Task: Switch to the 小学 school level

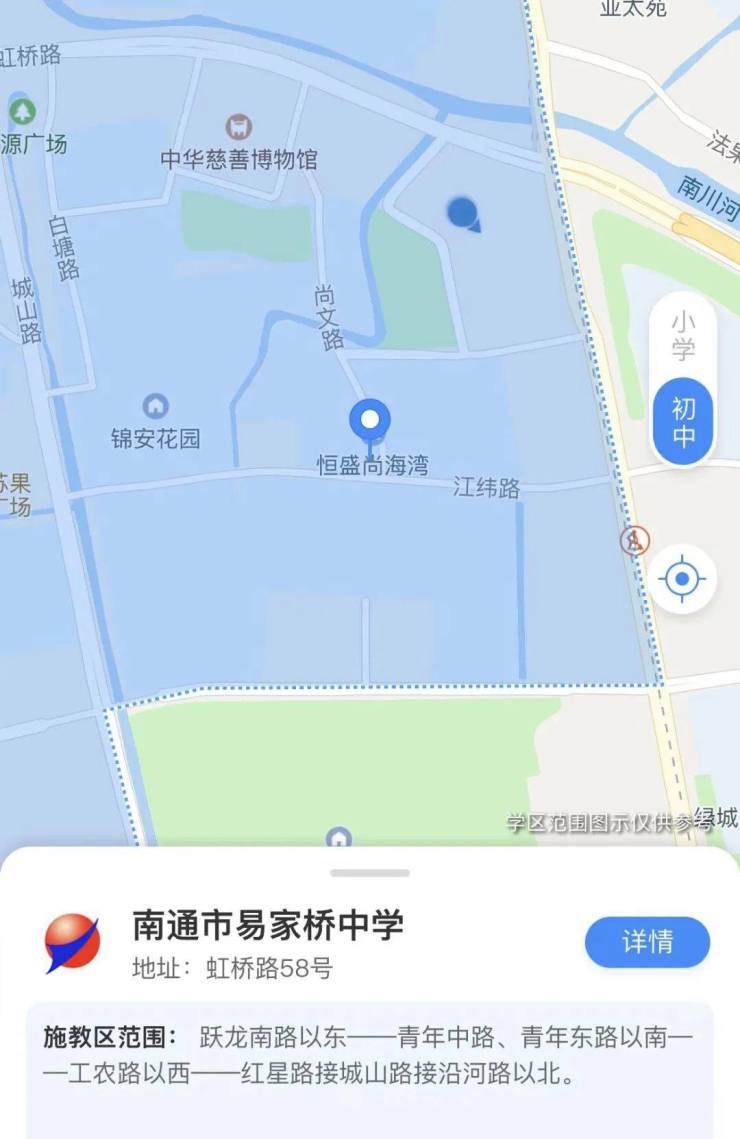Action: point(683,336)
